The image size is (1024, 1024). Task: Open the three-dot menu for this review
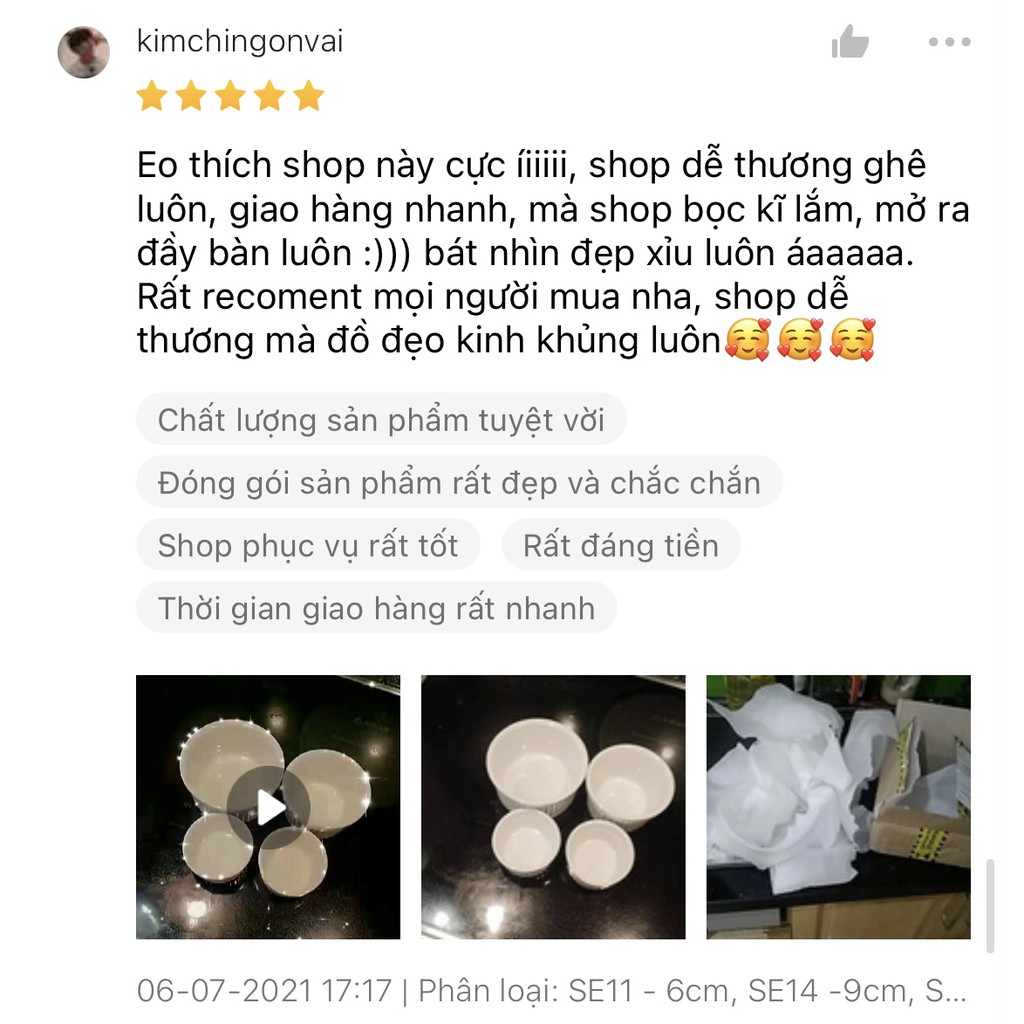(x=949, y=43)
